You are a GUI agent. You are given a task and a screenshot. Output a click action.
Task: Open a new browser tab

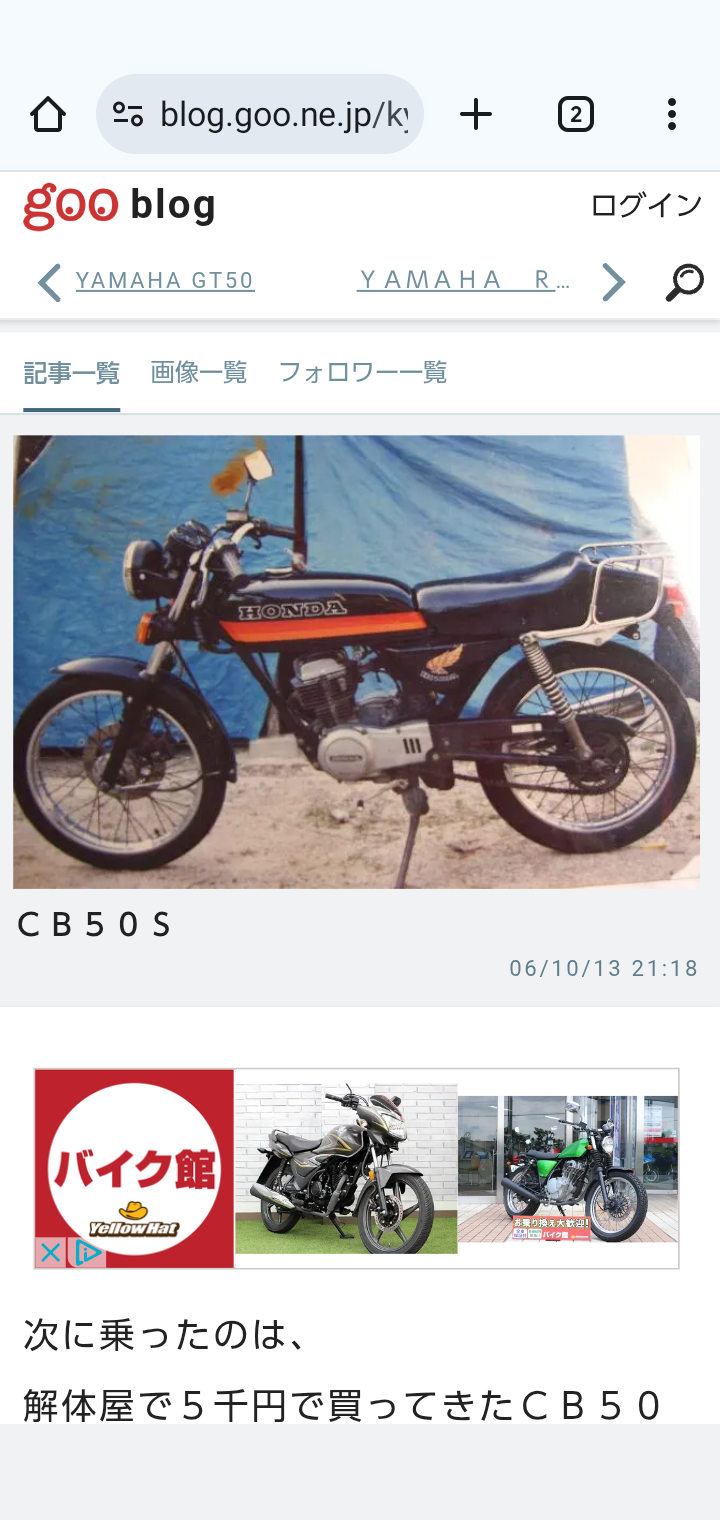[476, 115]
